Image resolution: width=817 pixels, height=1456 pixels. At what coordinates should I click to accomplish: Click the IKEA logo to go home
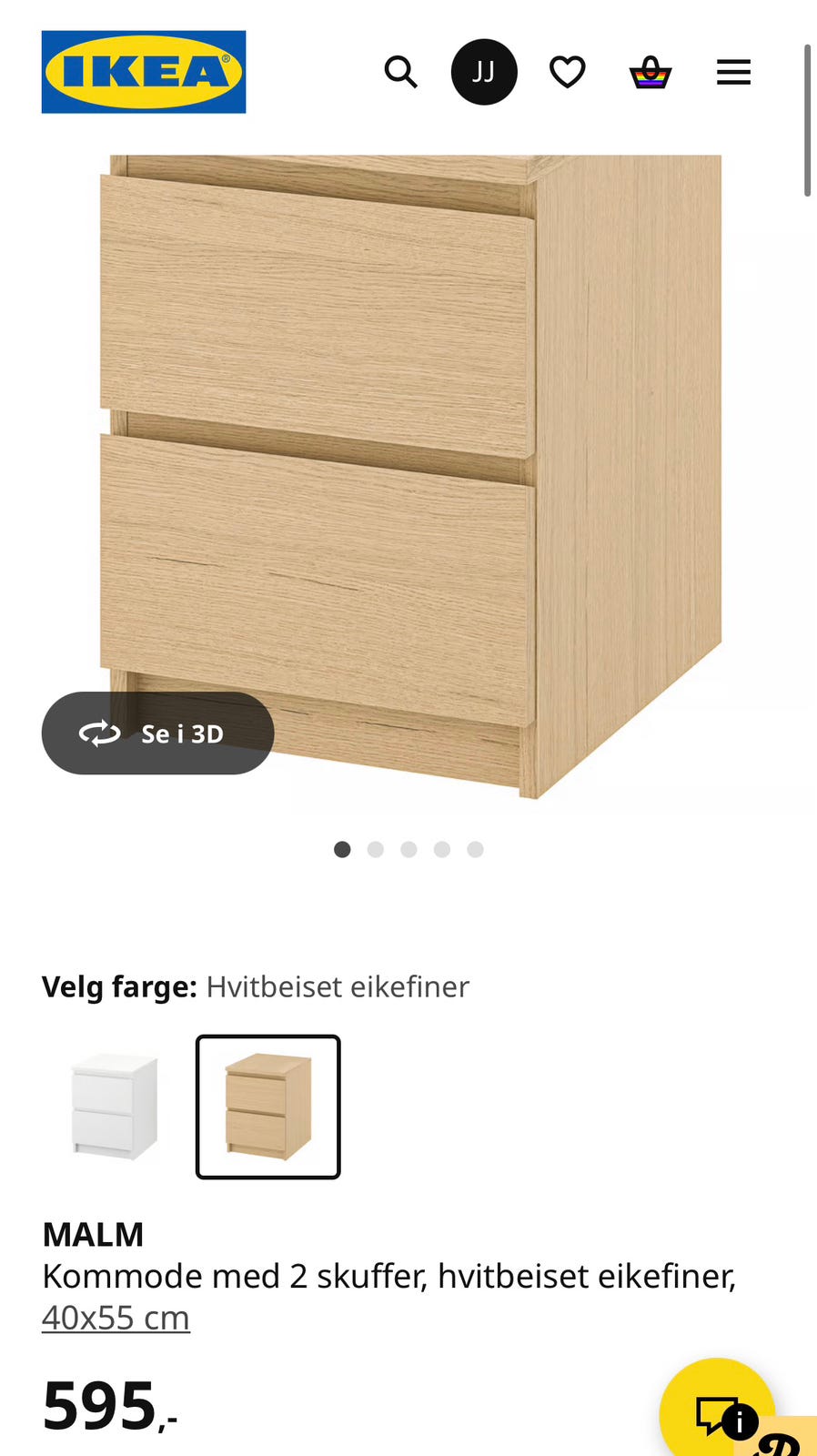tap(142, 73)
